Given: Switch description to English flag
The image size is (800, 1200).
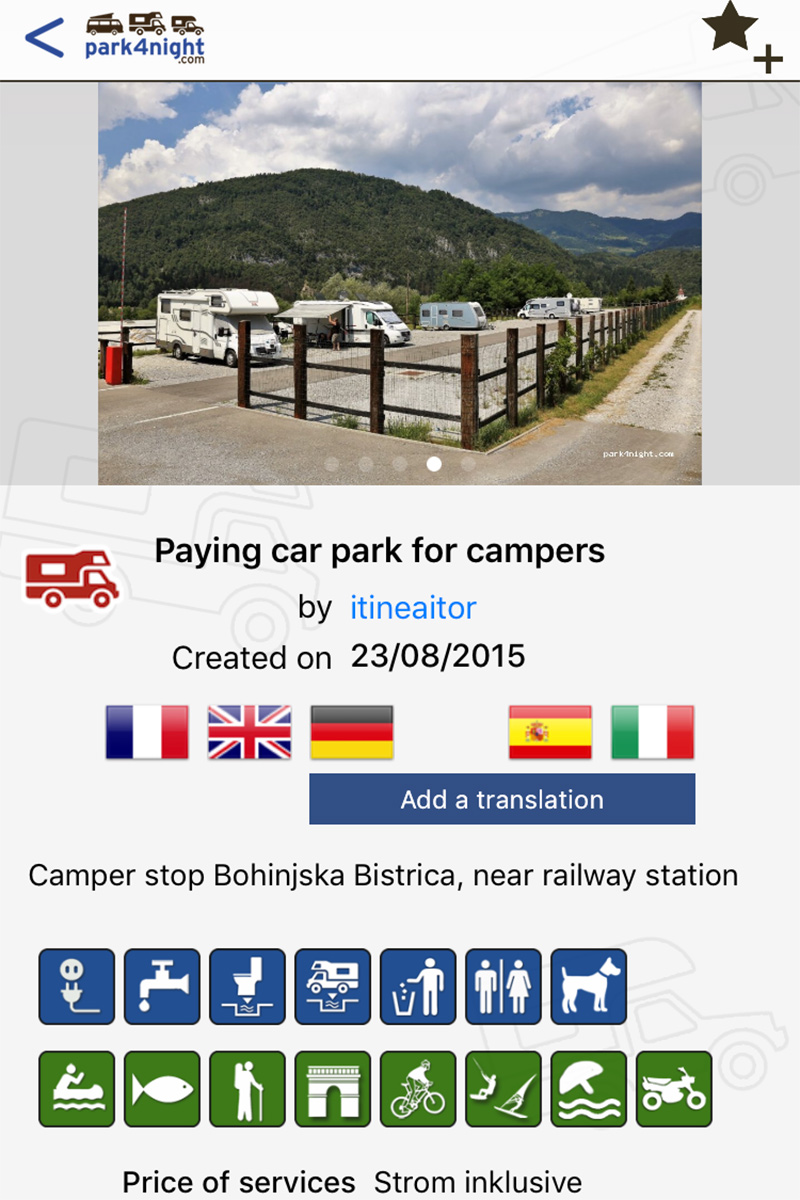Looking at the screenshot, I should click(249, 732).
